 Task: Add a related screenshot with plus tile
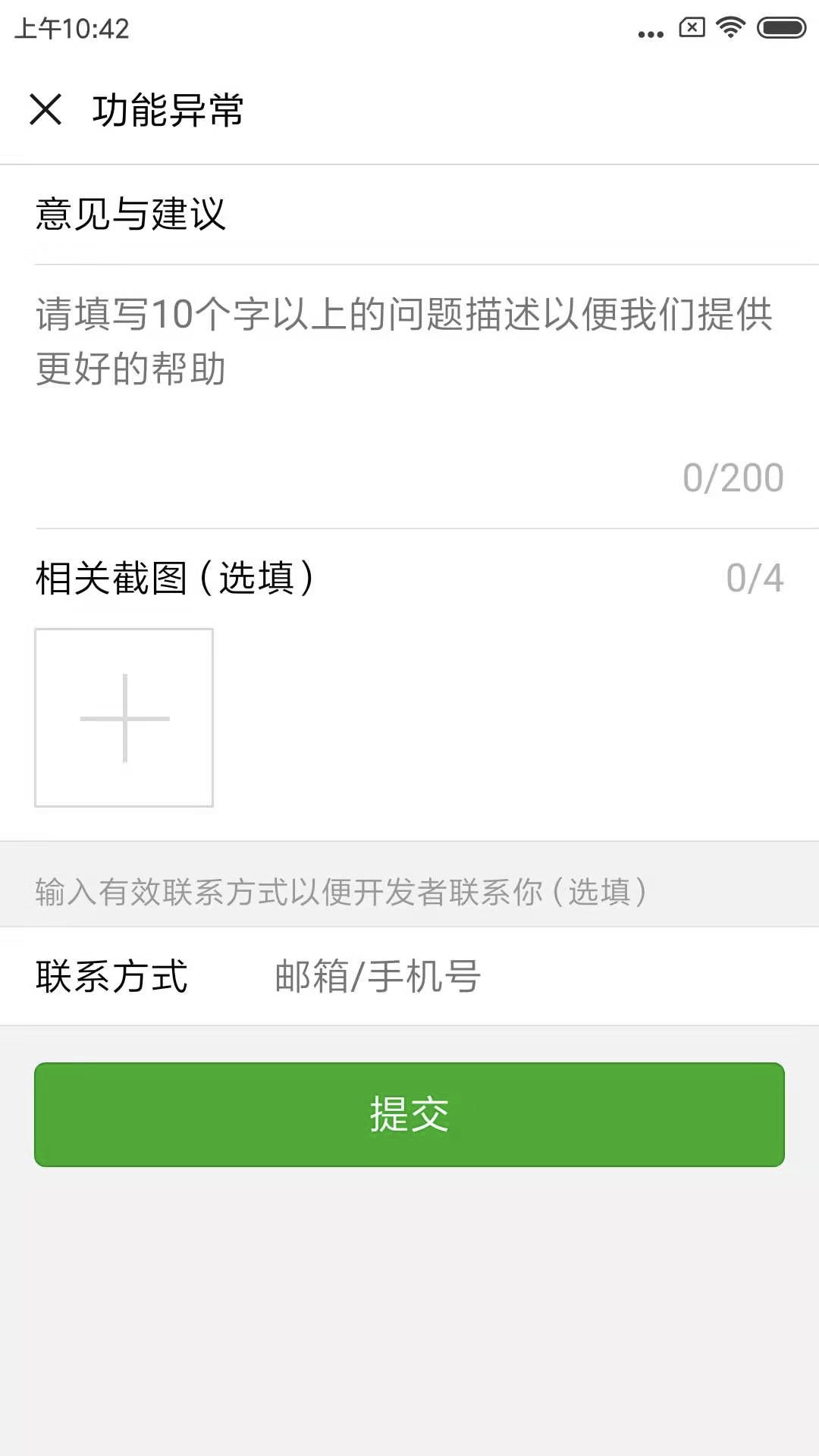(x=124, y=717)
